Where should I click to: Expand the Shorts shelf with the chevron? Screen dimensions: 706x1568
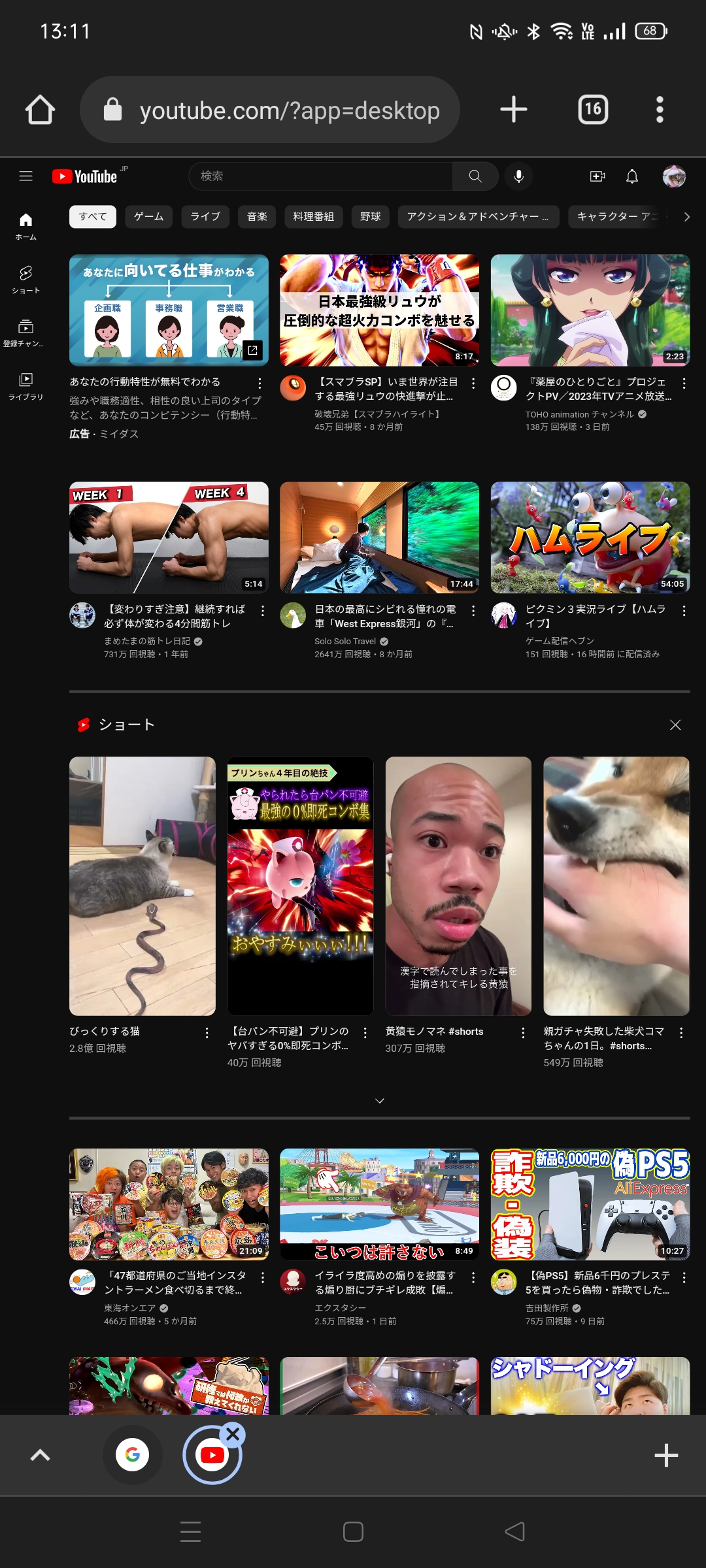[x=379, y=1101]
